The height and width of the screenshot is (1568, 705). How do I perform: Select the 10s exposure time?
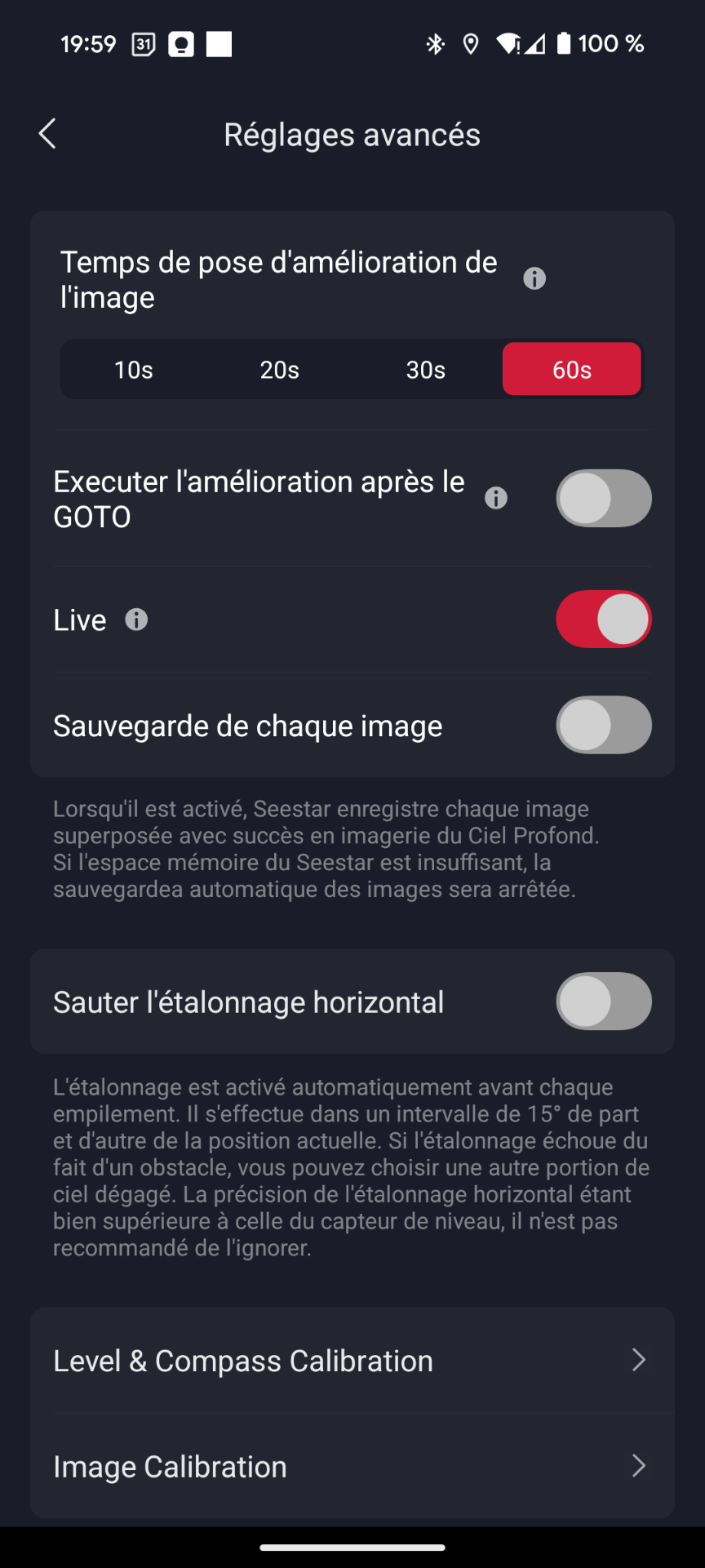[134, 370]
